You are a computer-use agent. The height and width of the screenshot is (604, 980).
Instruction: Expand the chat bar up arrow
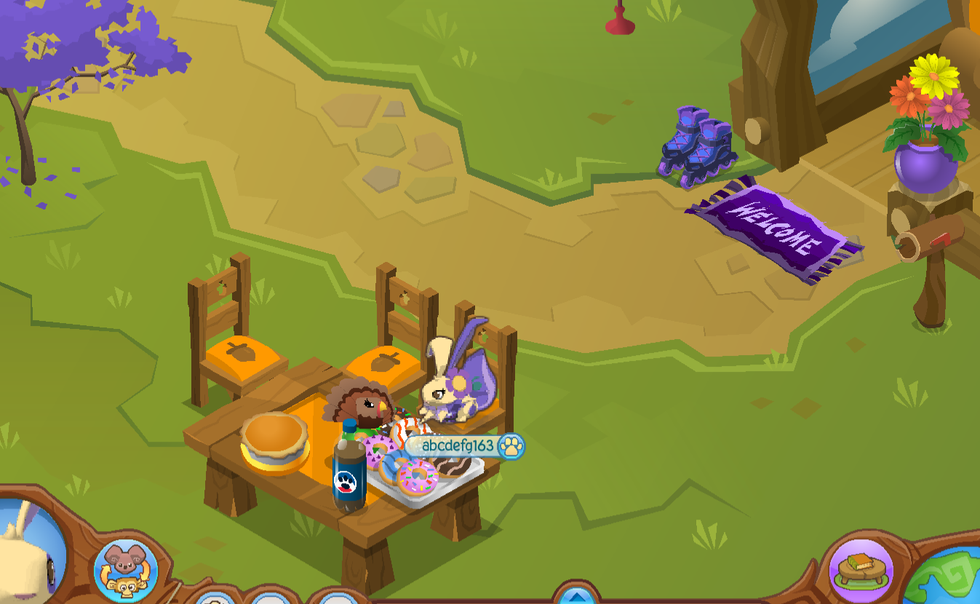[x=576, y=595]
